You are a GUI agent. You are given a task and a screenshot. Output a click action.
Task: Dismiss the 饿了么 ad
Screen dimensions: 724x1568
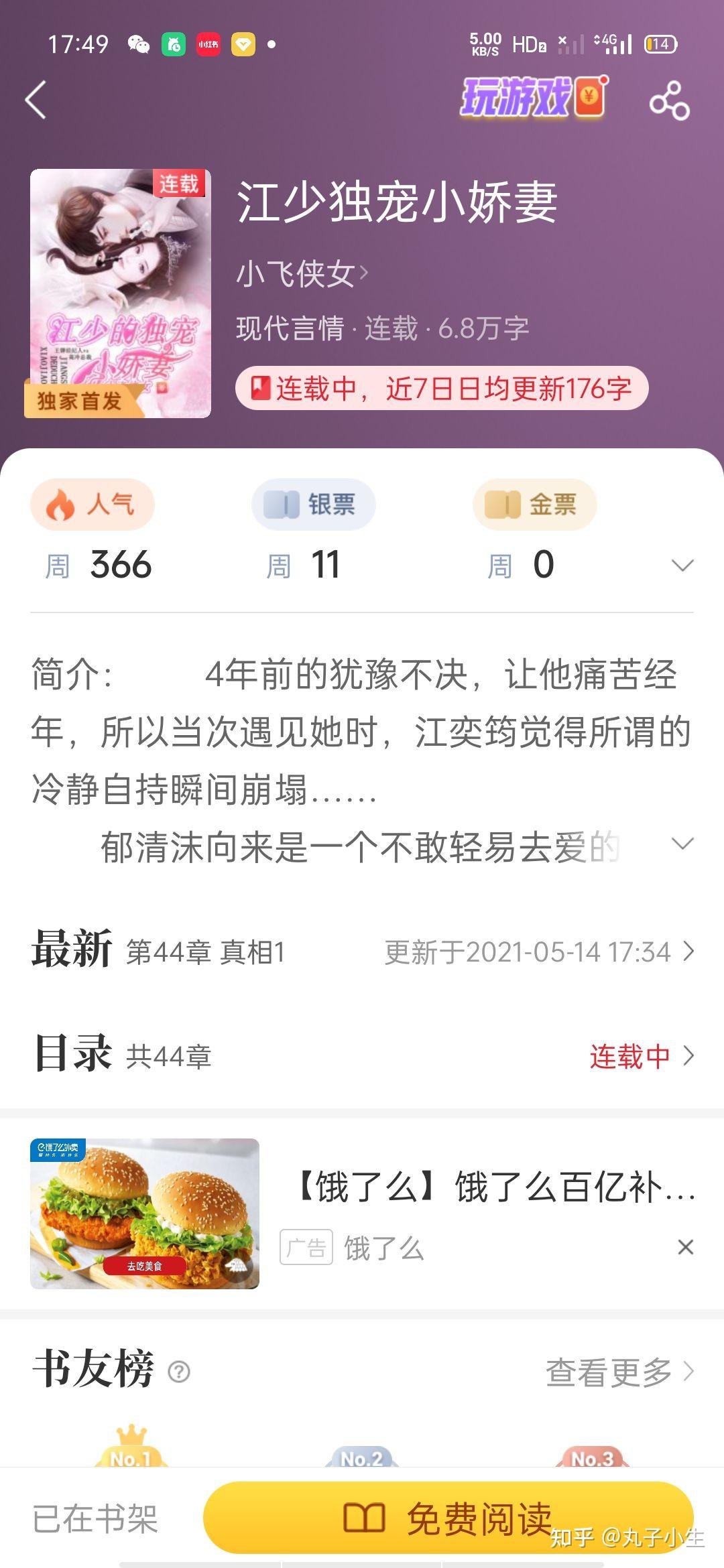[685, 1247]
